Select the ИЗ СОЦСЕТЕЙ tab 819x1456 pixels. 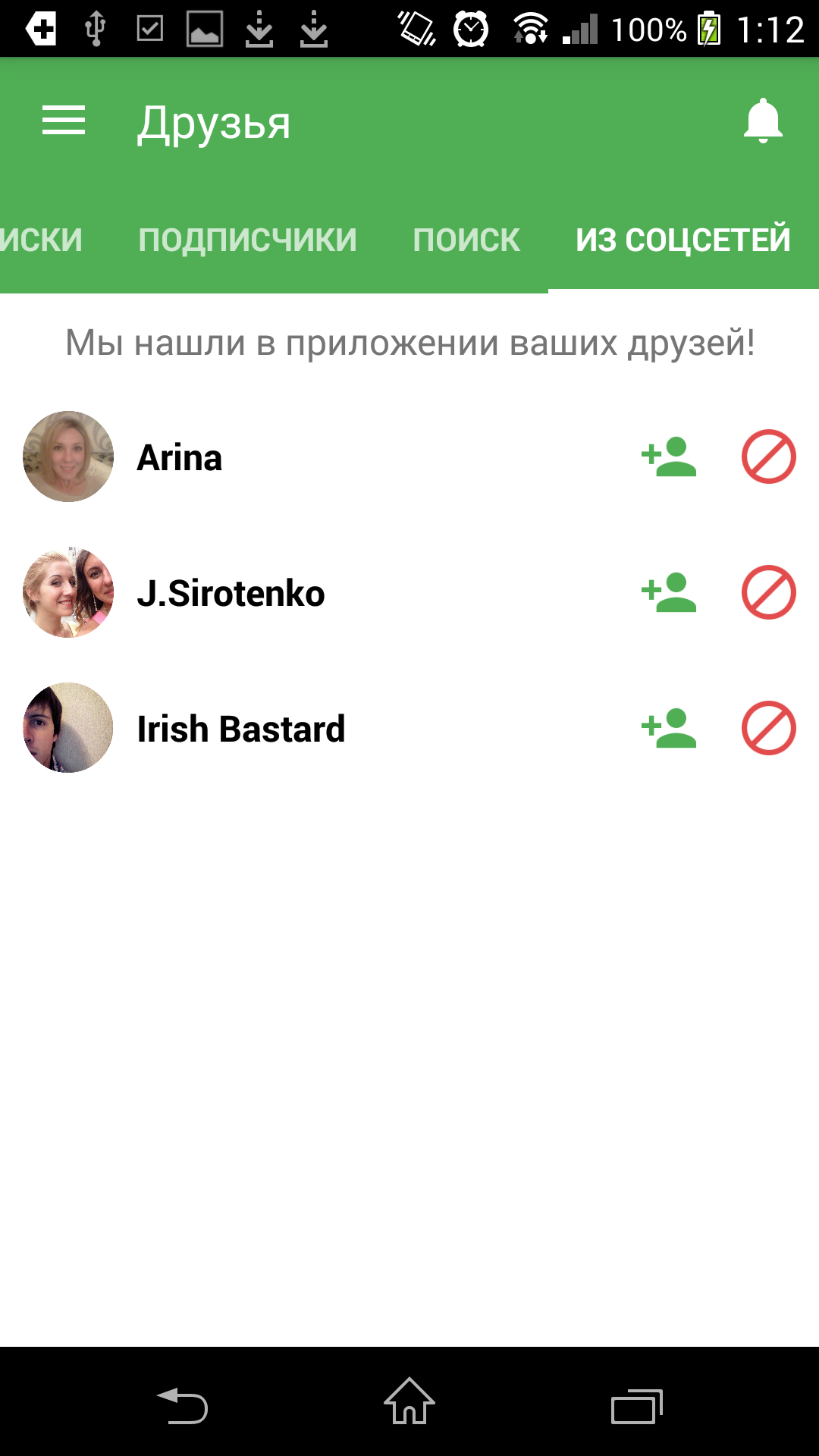[682, 240]
